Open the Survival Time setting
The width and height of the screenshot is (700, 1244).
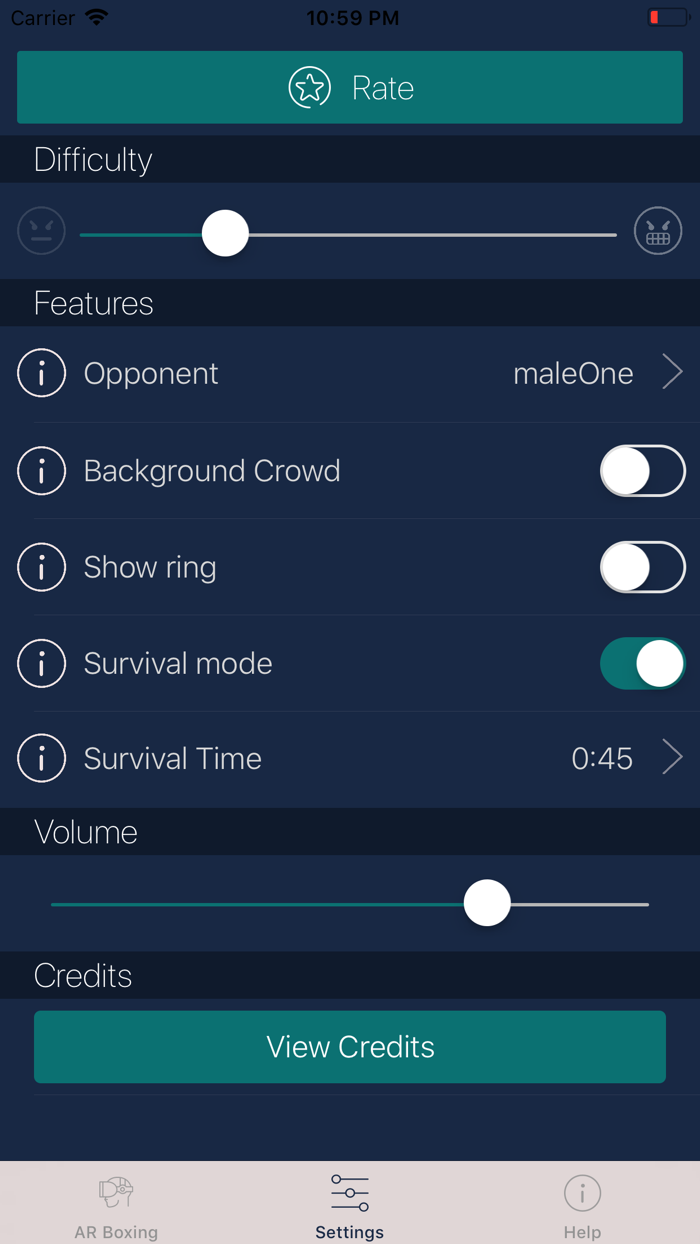(350, 759)
